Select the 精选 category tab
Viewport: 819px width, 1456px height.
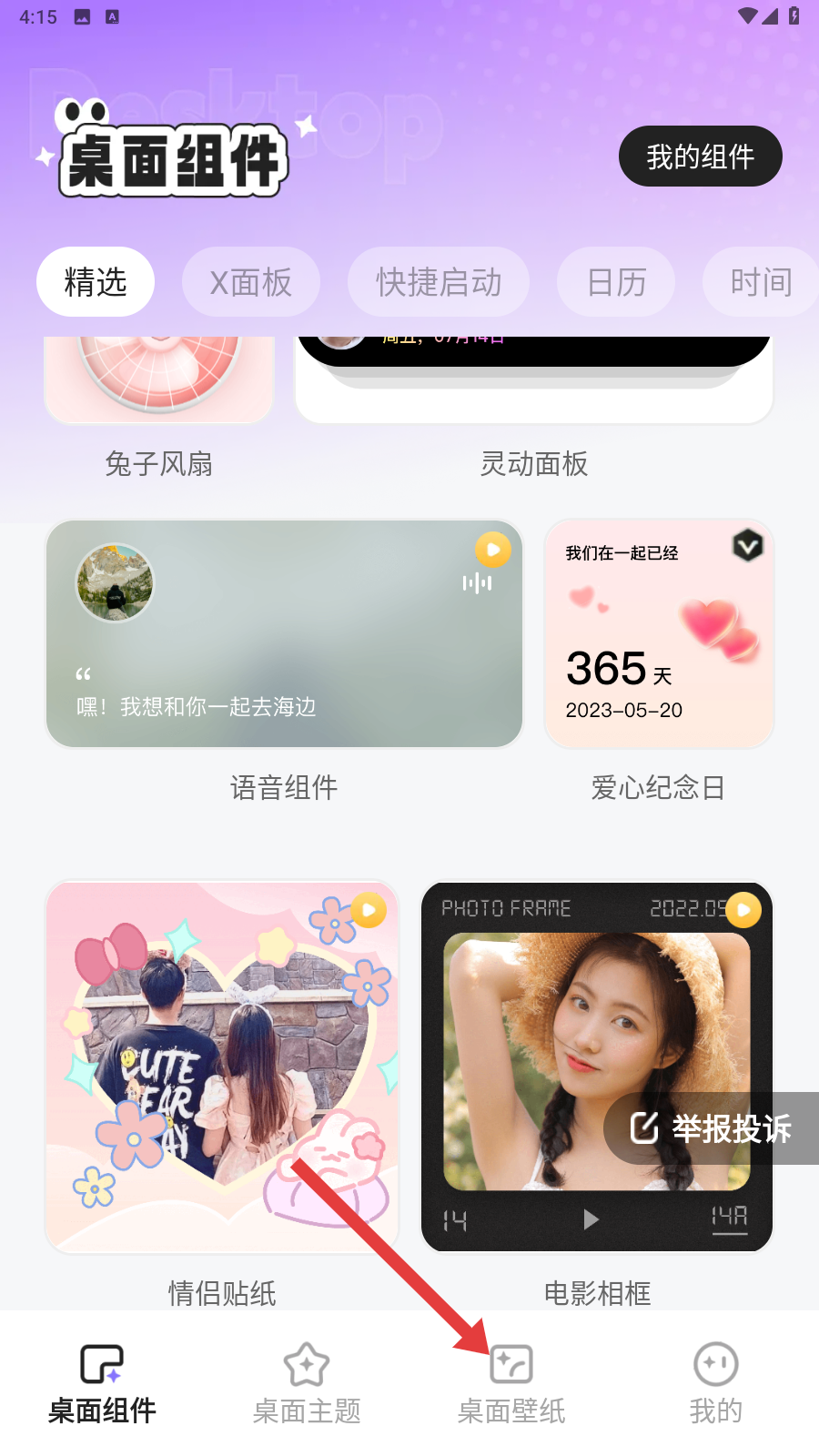96,282
